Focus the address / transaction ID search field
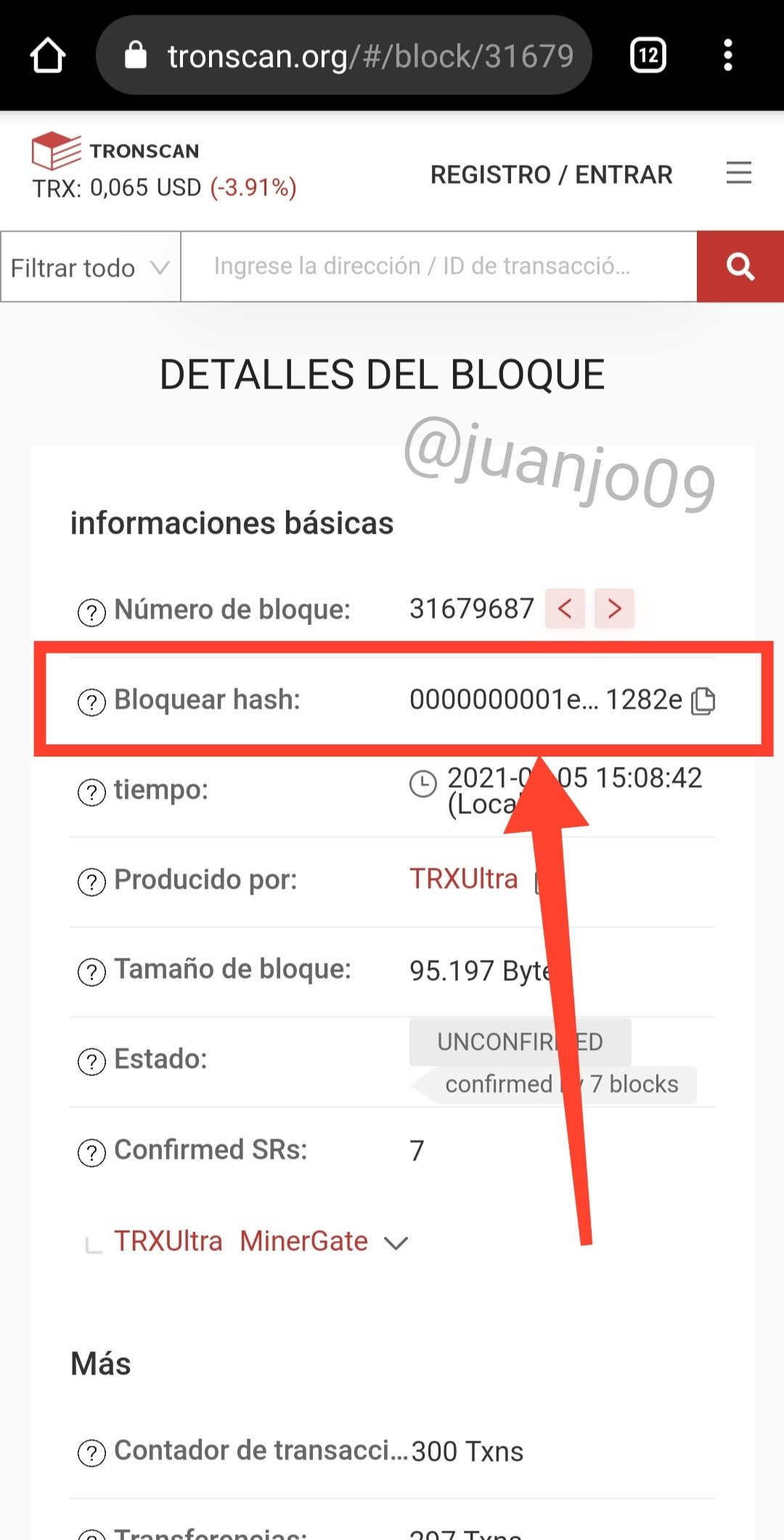The height and width of the screenshot is (1540, 784). click(x=438, y=266)
